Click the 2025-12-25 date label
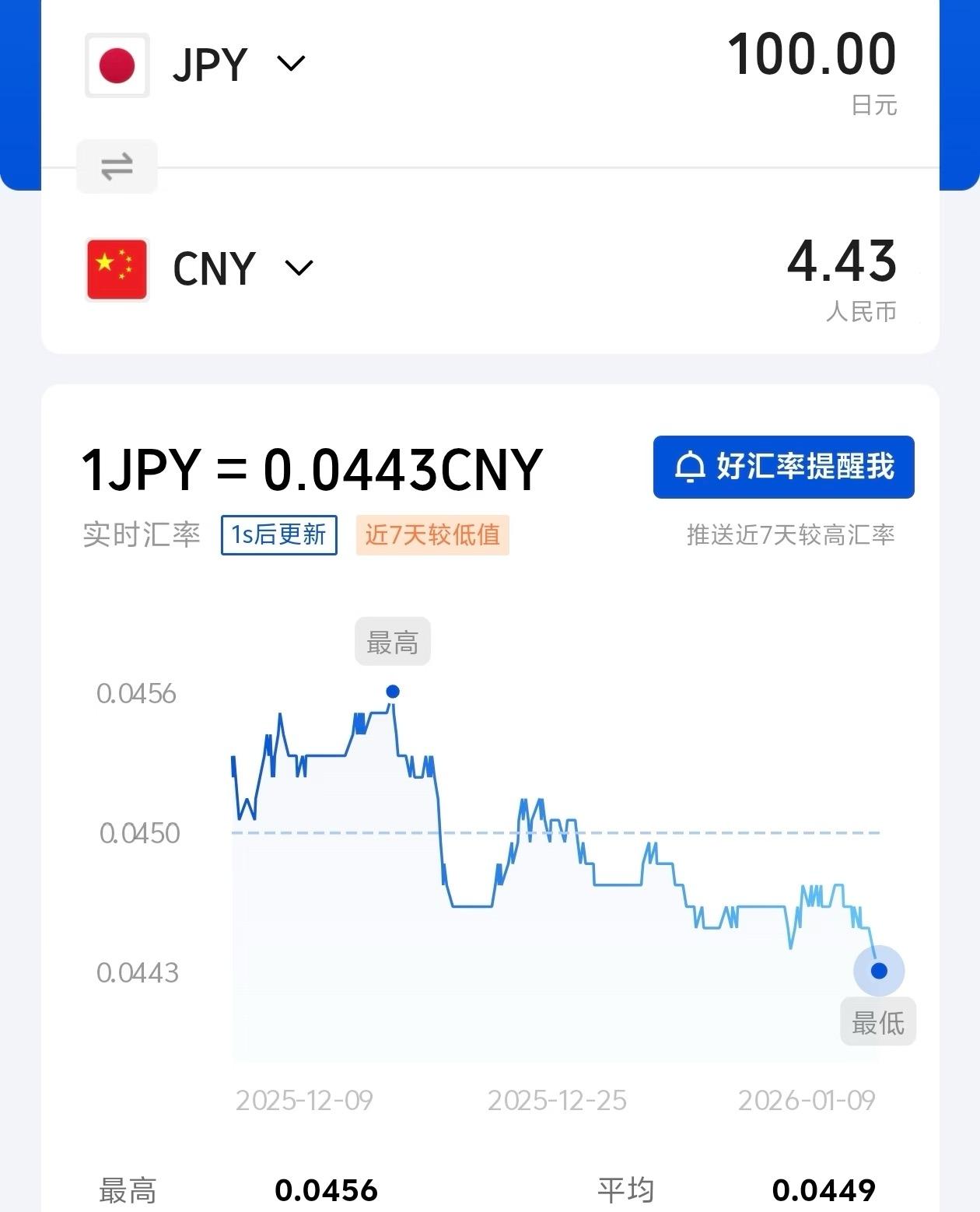Viewport: 980px width, 1212px height. [556, 1102]
